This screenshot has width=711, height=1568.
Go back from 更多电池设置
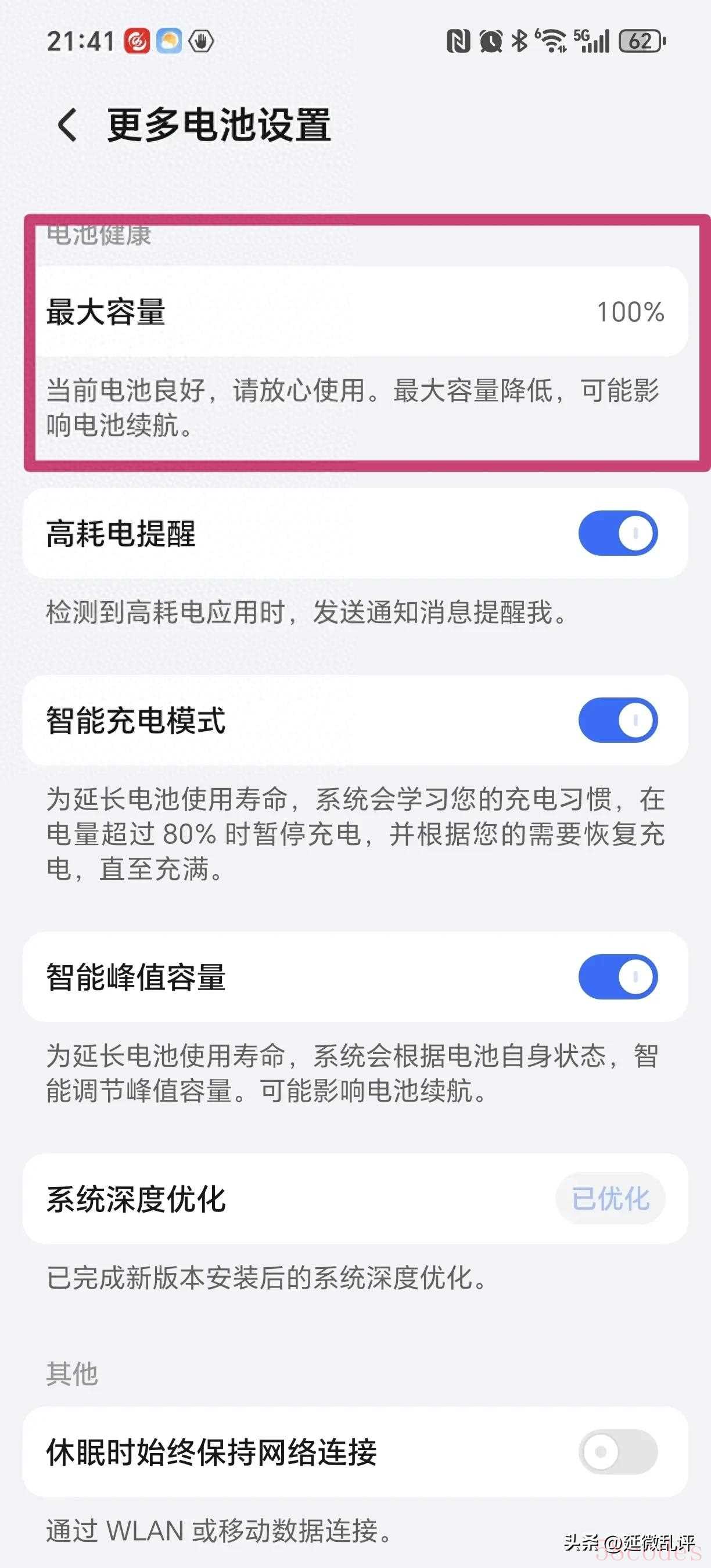[x=67, y=125]
